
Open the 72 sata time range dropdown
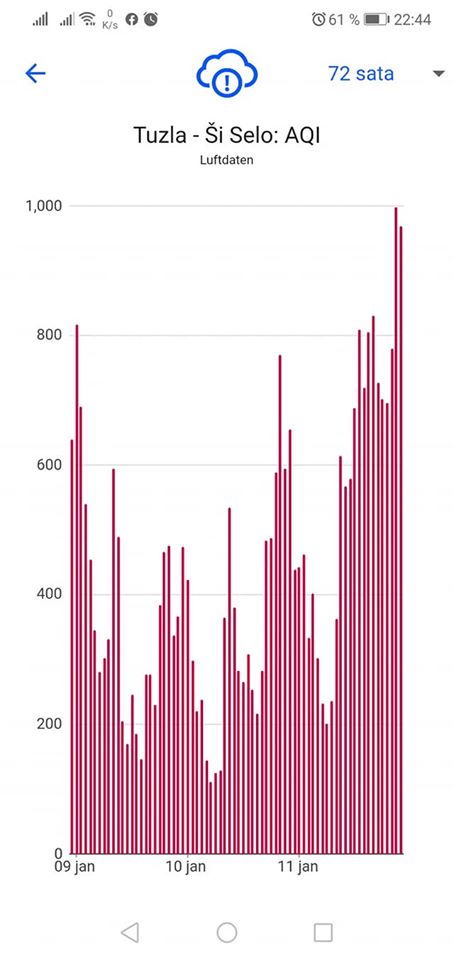[385, 73]
